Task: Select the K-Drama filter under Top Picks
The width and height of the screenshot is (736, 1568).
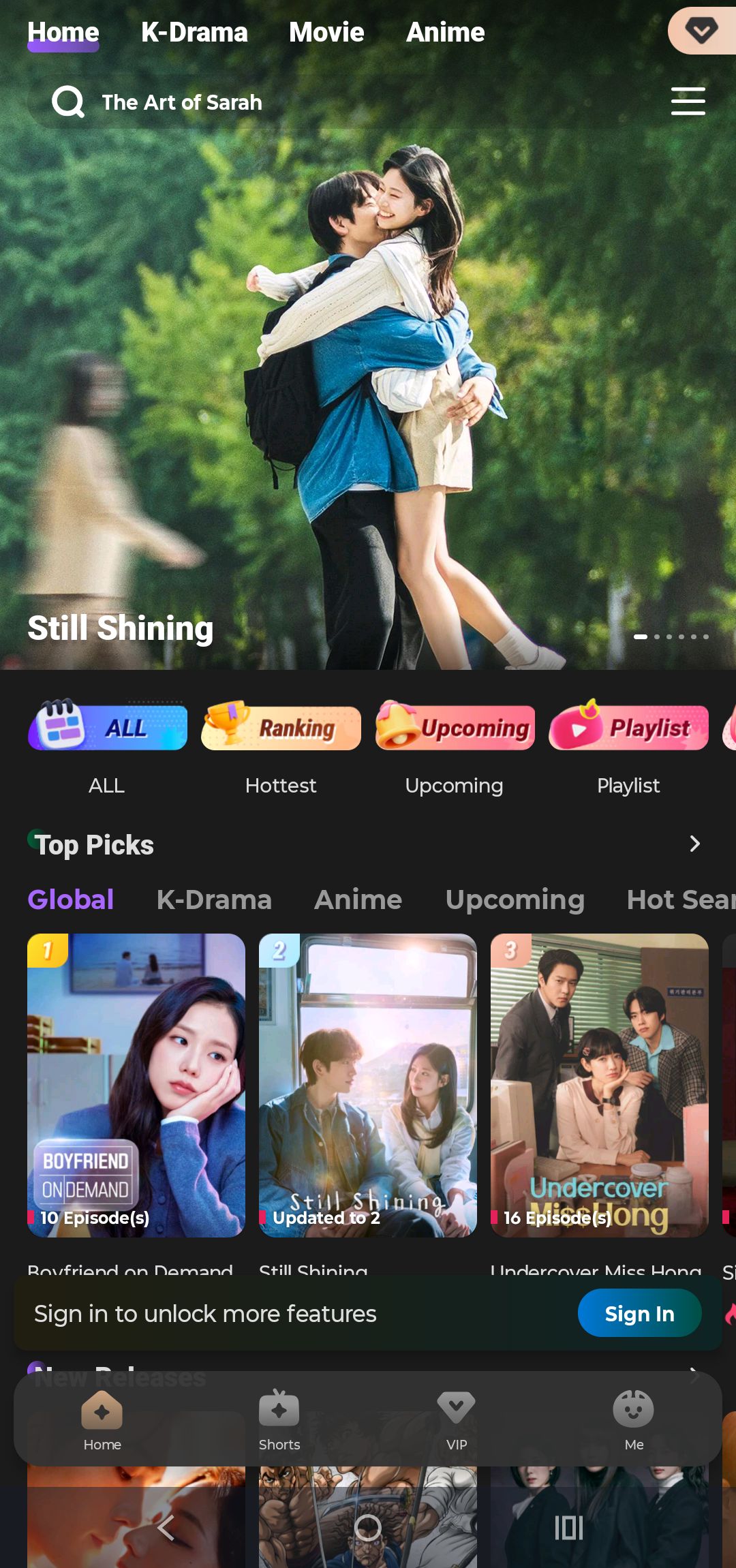Action: pyautogui.click(x=214, y=900)
